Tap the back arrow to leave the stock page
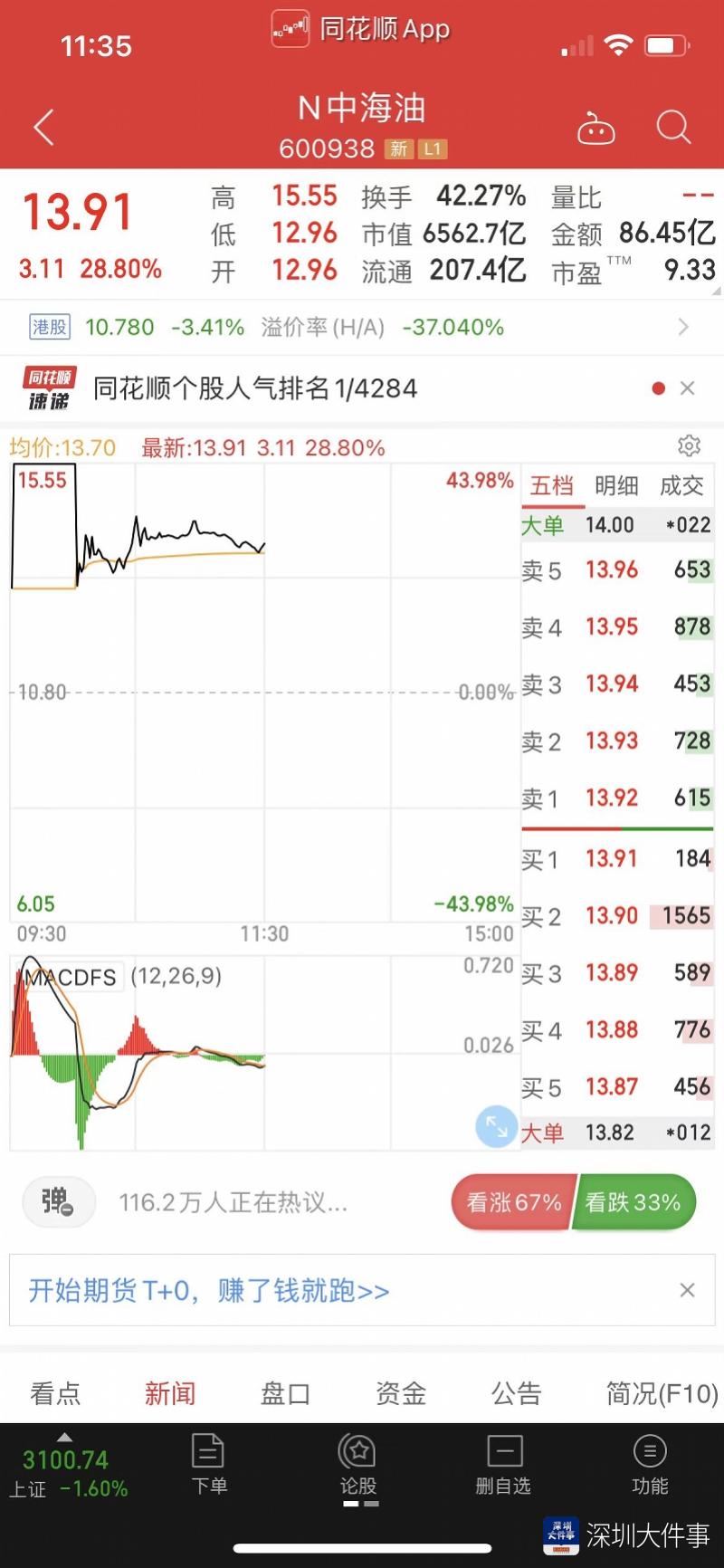The height and width of the screenshot is (1568, 724). click(x=43, y=127)
